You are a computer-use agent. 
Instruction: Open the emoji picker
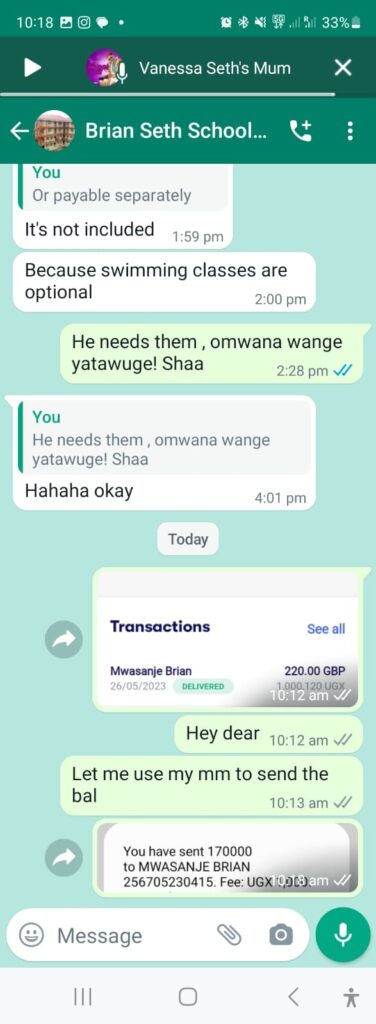(x=31, y=936)
